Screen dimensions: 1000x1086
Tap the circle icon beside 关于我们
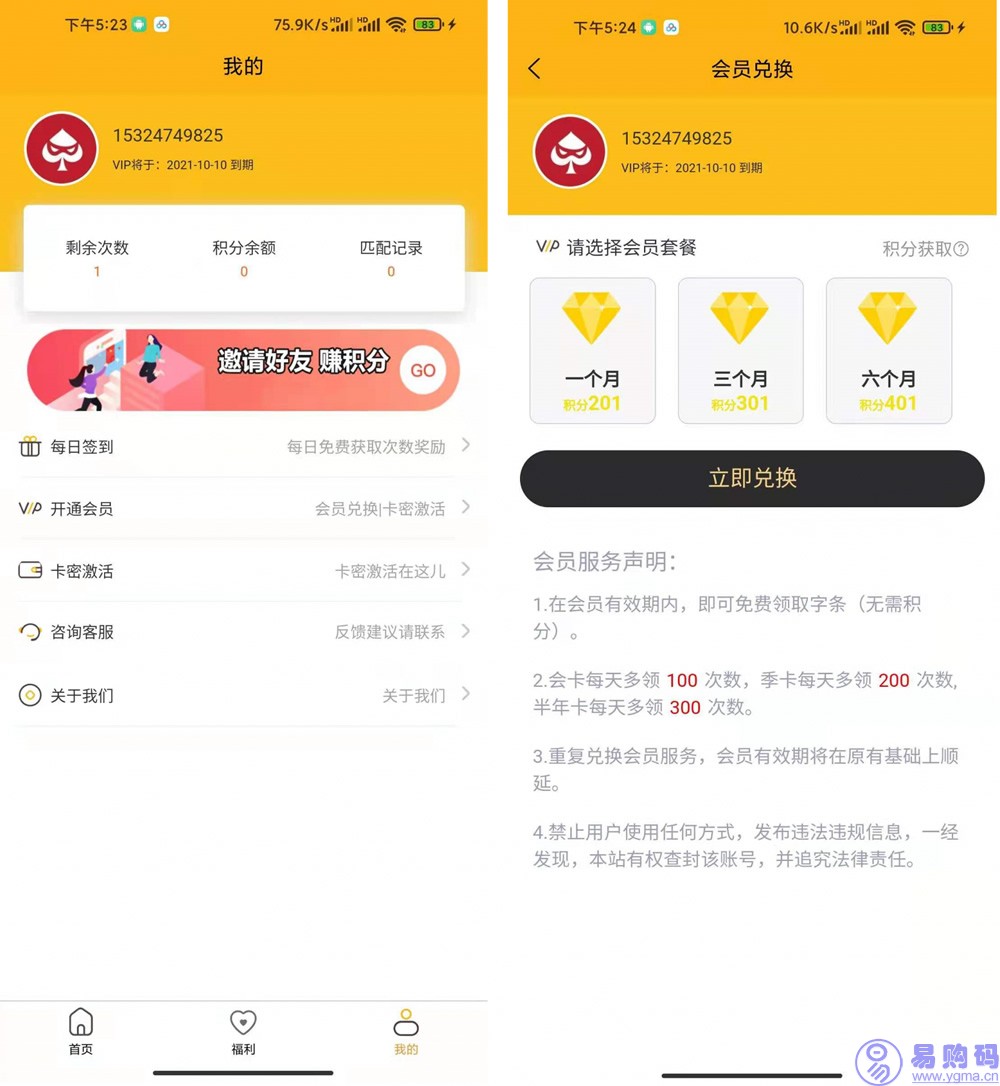(31, 696)
